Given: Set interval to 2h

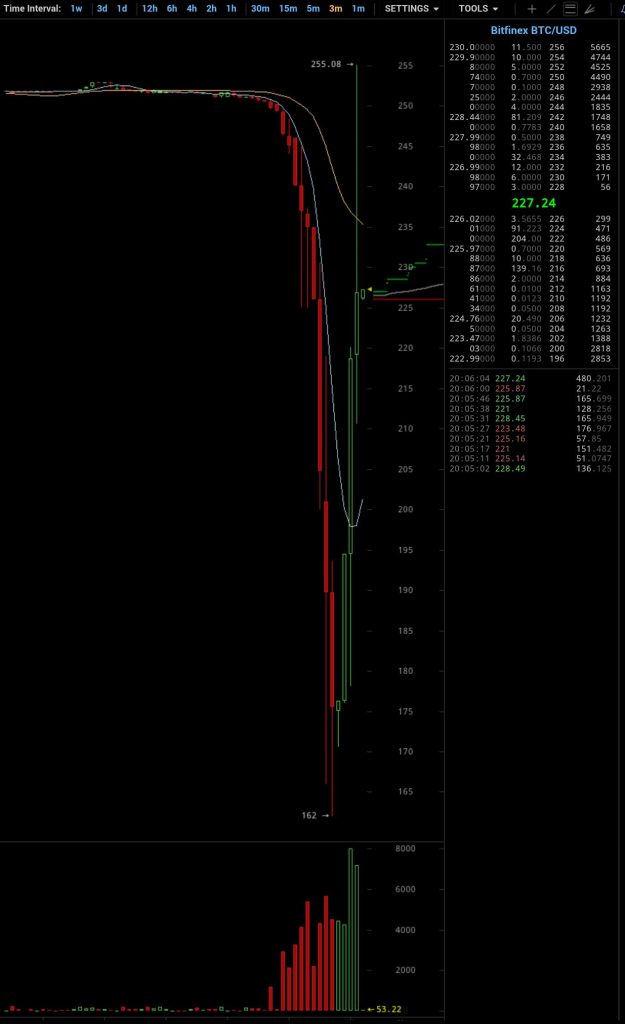Looking at the screenshot, I should click(x=211, y=8).
